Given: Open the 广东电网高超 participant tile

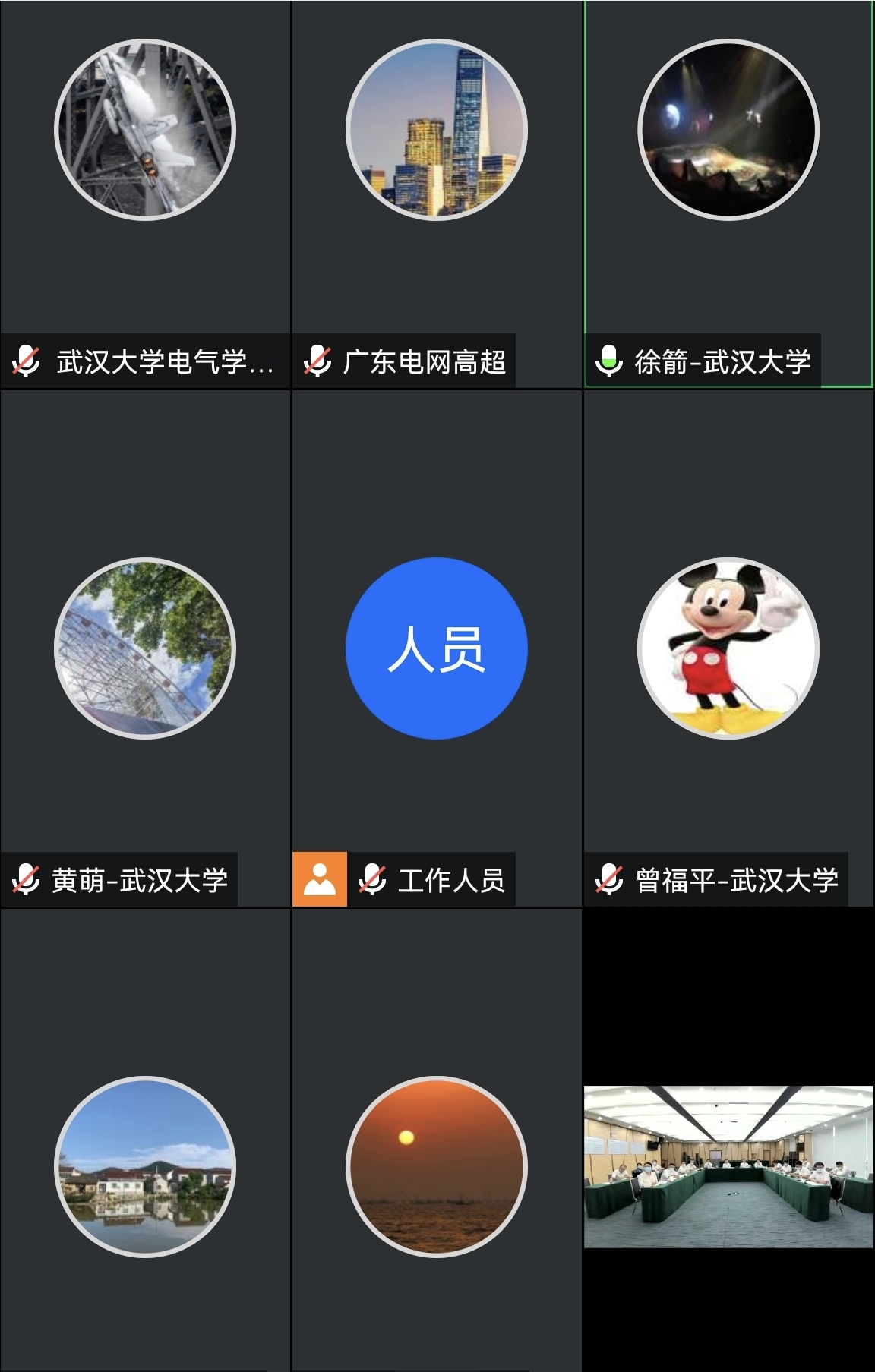Looking at the screenshot, I should [x=437, y=194].
